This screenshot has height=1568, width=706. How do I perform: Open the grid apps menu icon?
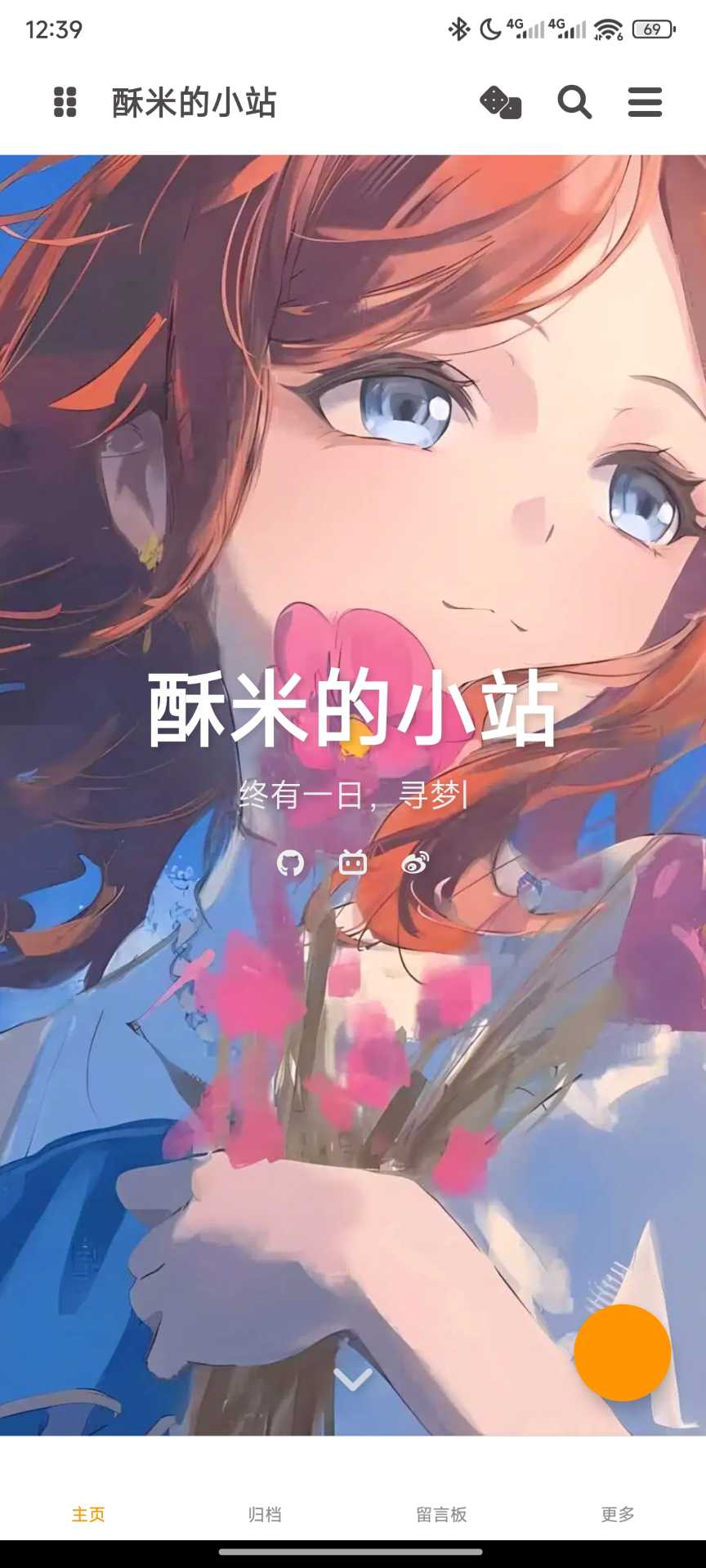[x=65, y=103]
